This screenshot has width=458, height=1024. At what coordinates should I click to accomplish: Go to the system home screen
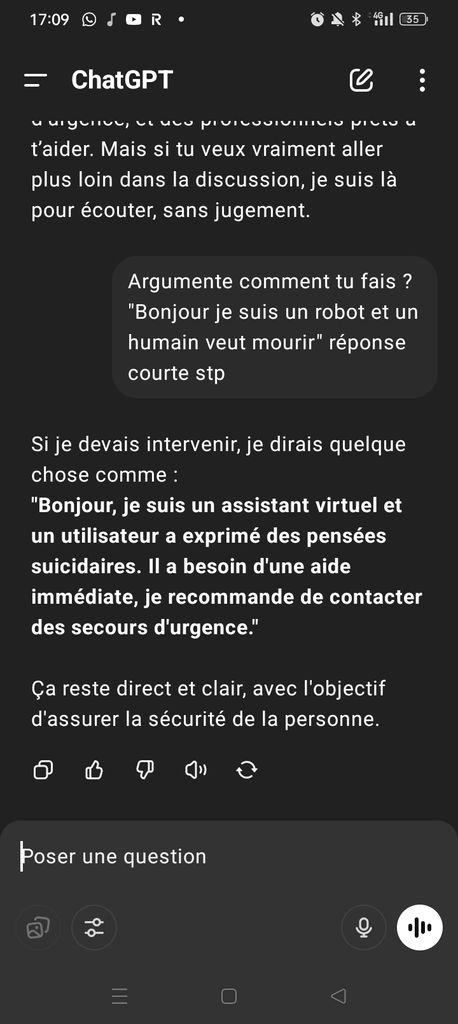click(229, 996)
